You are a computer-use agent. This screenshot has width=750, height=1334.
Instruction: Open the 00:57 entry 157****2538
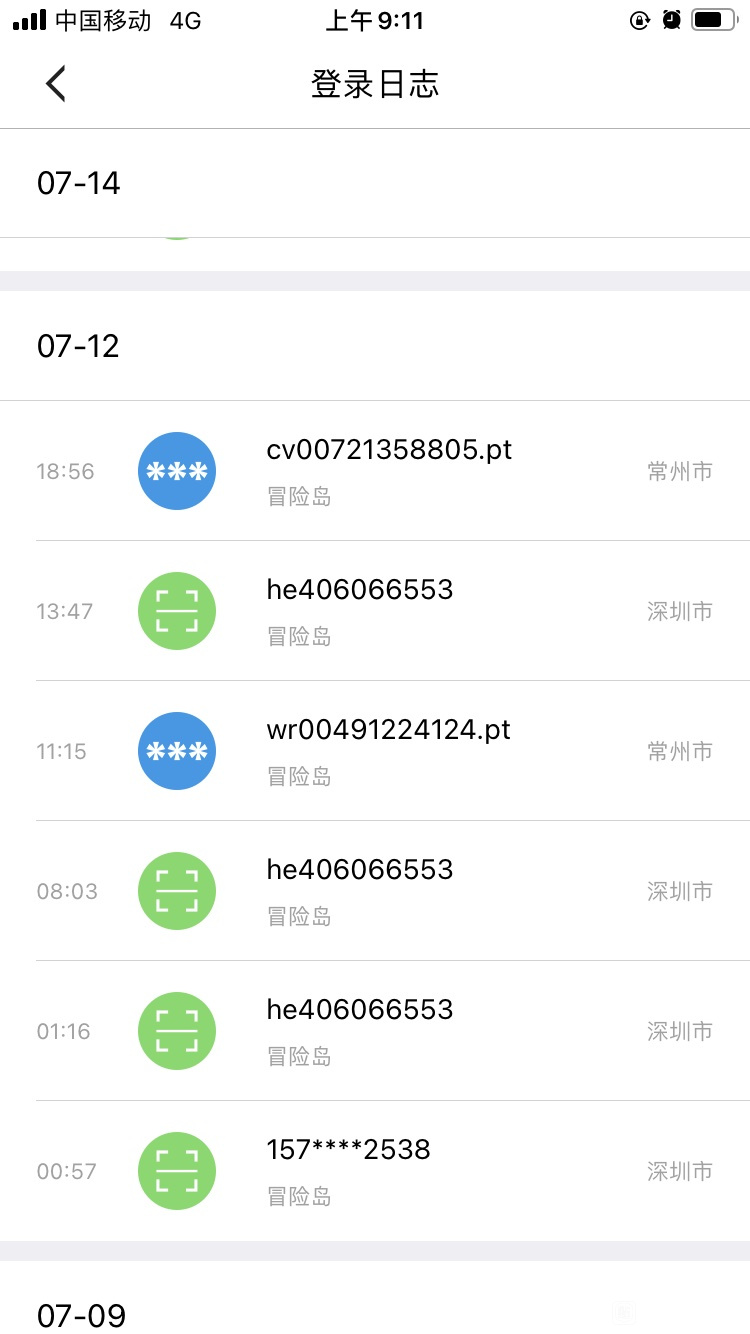pyautogui.click(x=375, y=1171)
